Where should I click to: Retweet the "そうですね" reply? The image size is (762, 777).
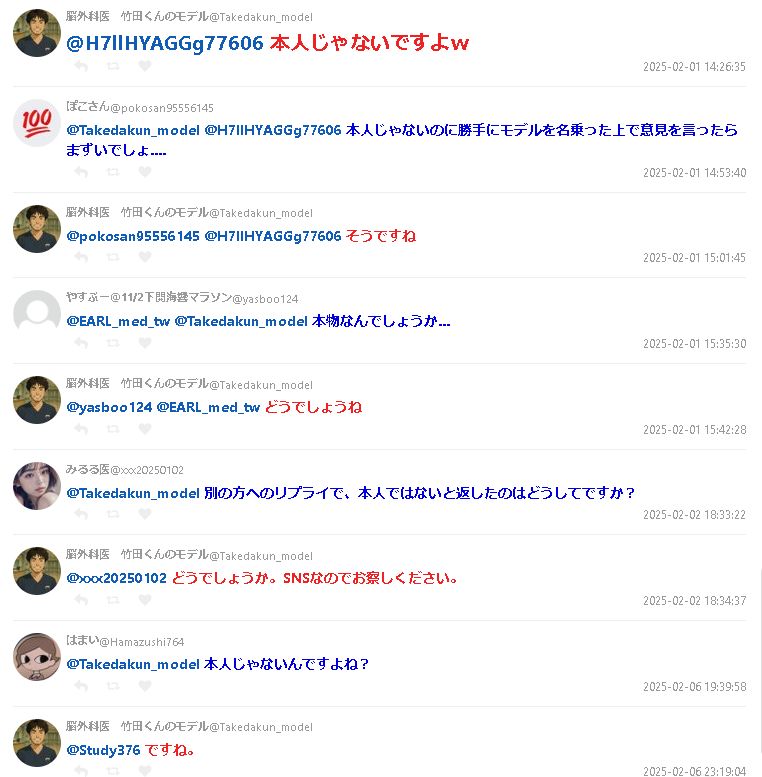tap(112, 258)
